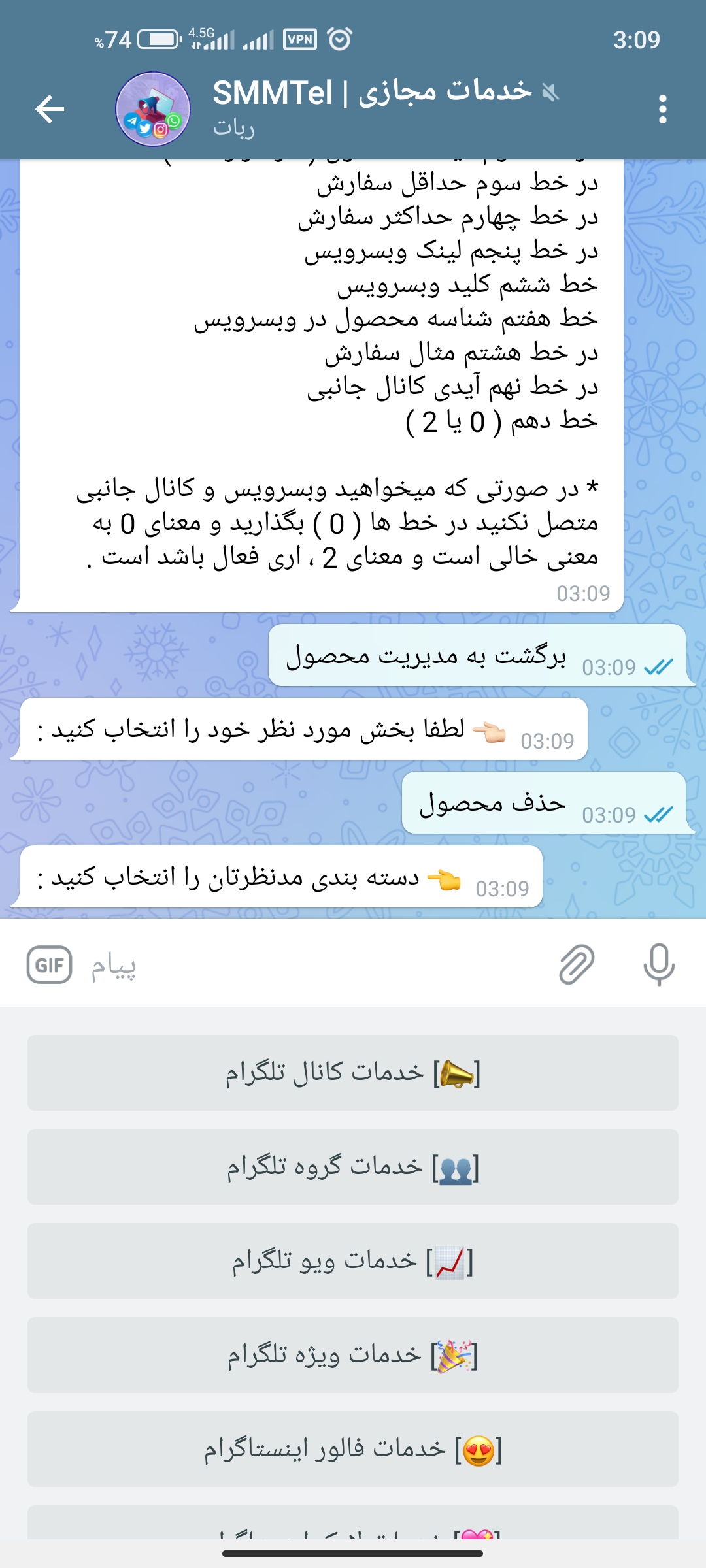706x1568 pixels.
Task: Pick the خدمات ویو تلگرام category
Action: tap(353, 1261)
